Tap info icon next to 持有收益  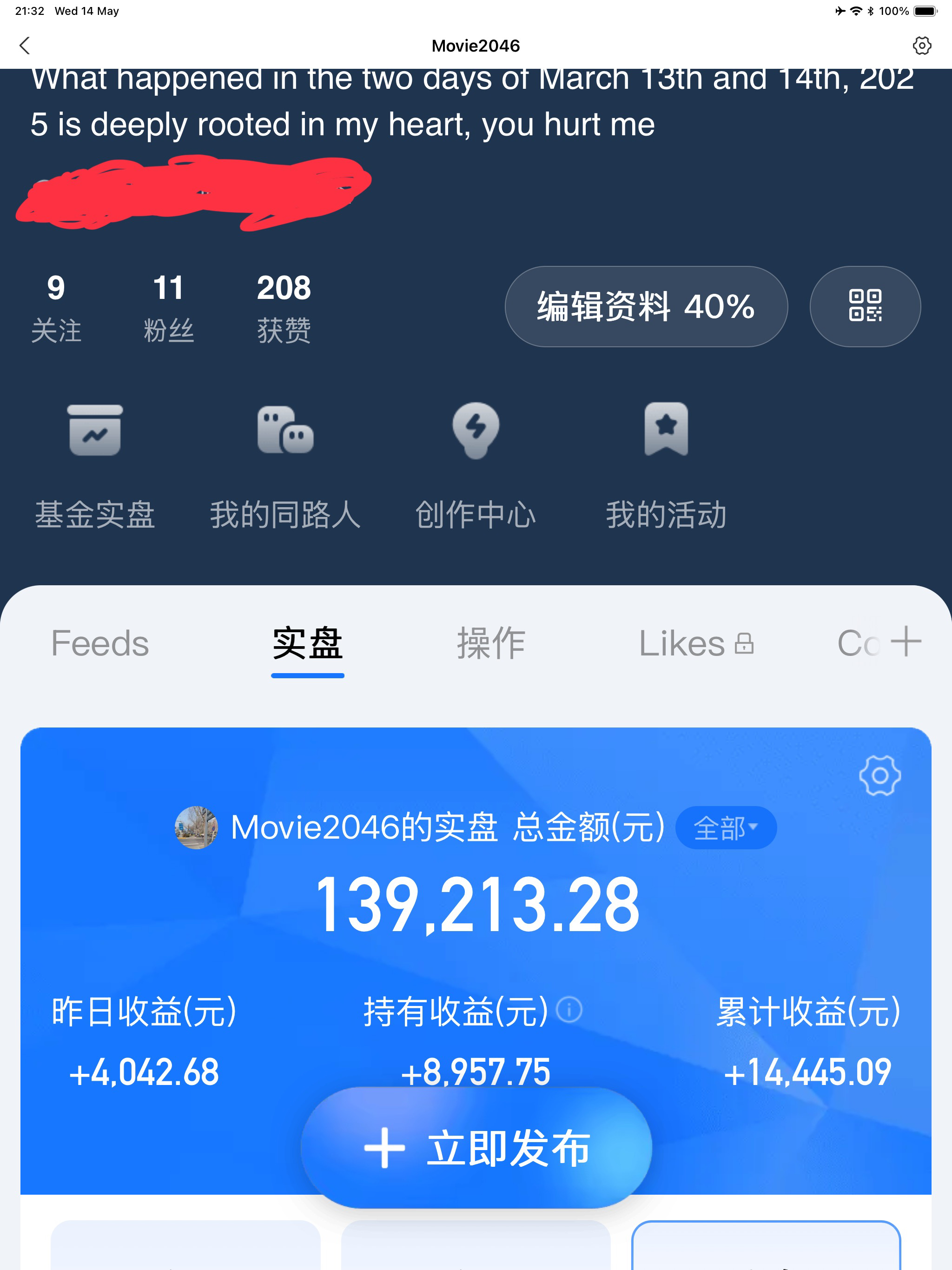point(569,1010)
